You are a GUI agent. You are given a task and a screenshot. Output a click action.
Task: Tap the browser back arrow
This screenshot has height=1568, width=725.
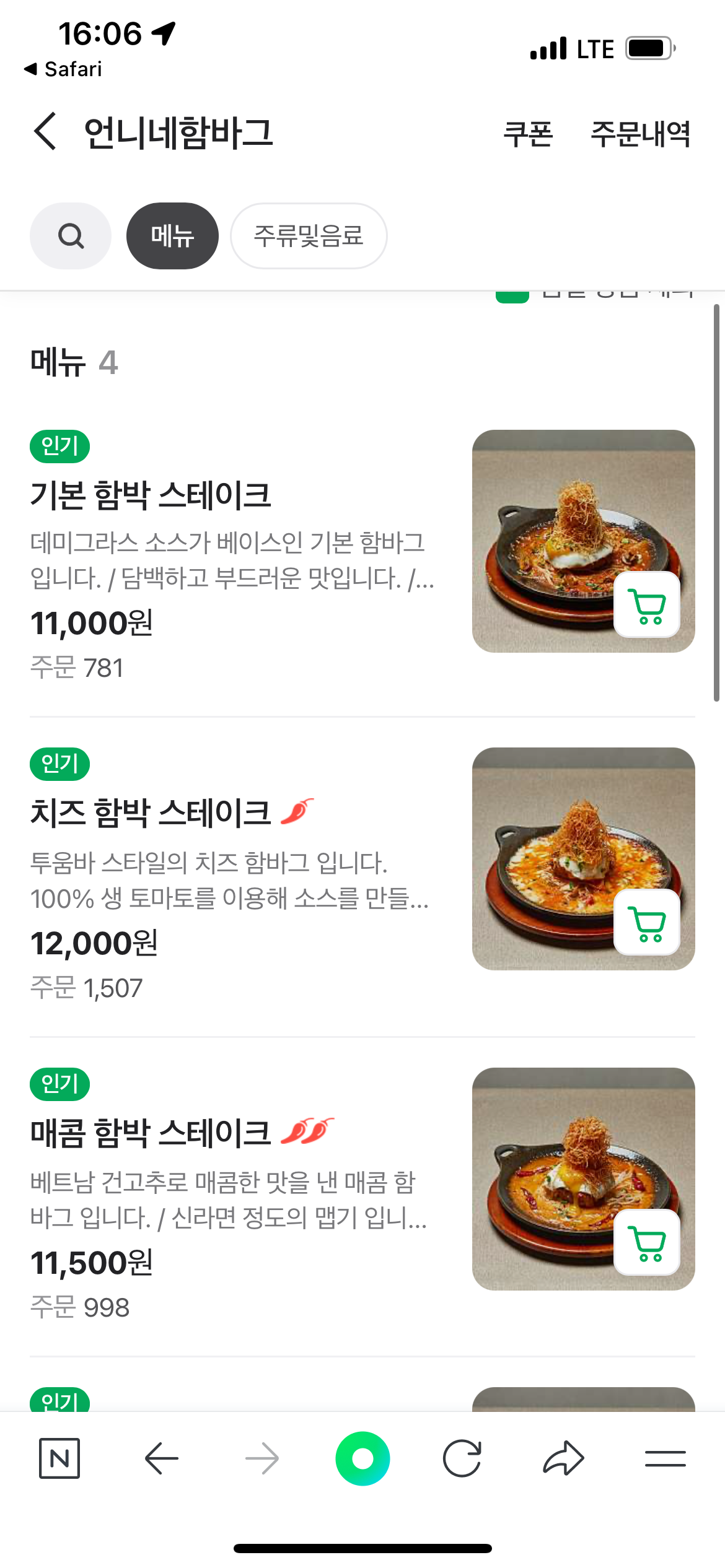tap(161, 1458)
